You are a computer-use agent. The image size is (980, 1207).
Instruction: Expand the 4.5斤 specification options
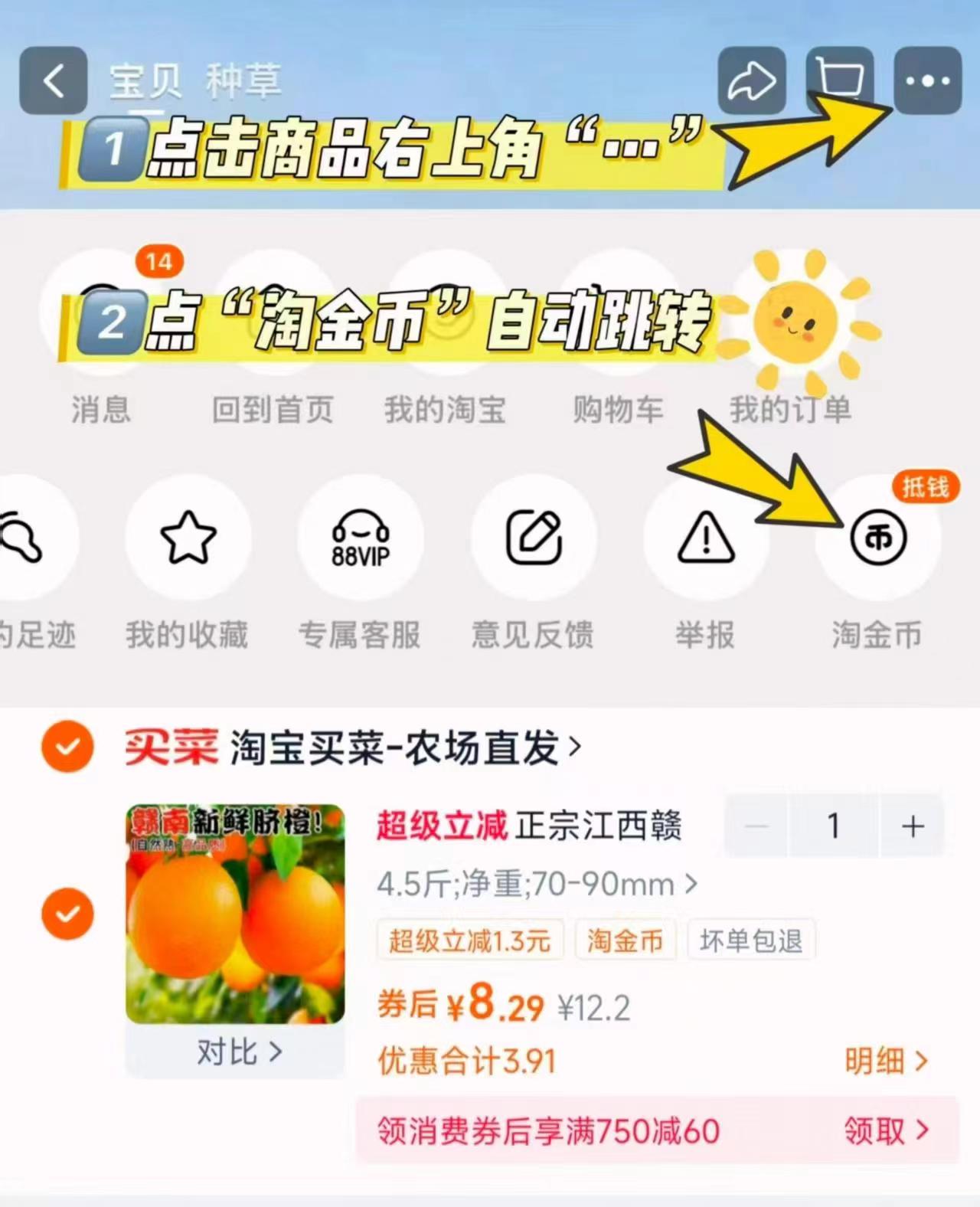coord(536,883)
